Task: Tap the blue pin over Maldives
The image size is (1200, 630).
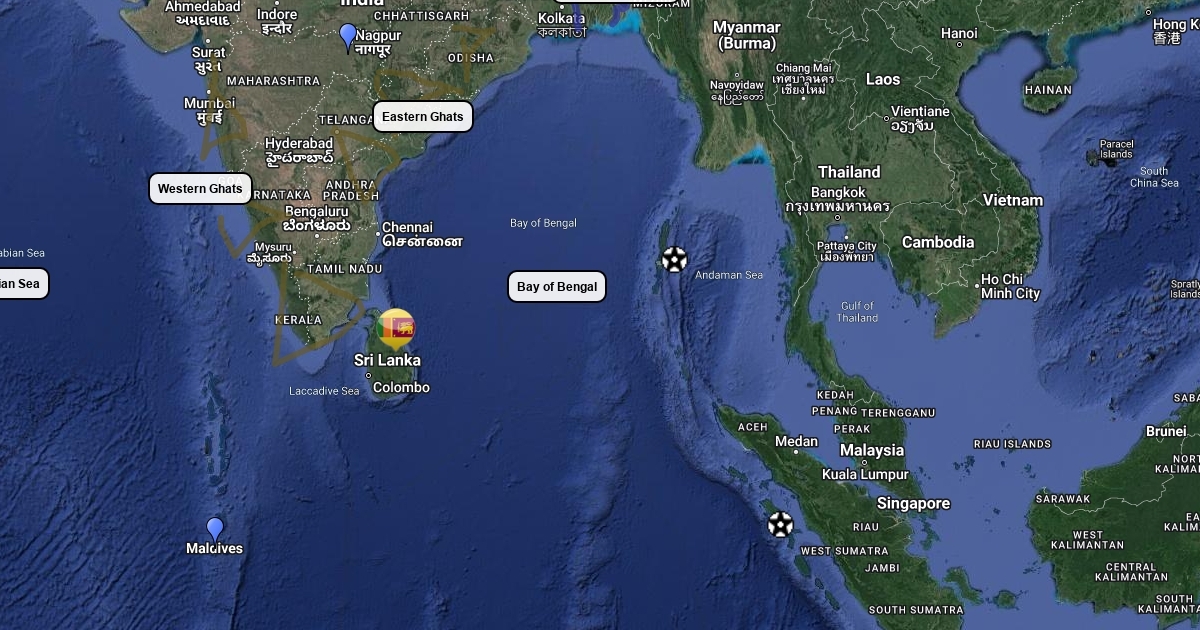Action: click(215, 529)
